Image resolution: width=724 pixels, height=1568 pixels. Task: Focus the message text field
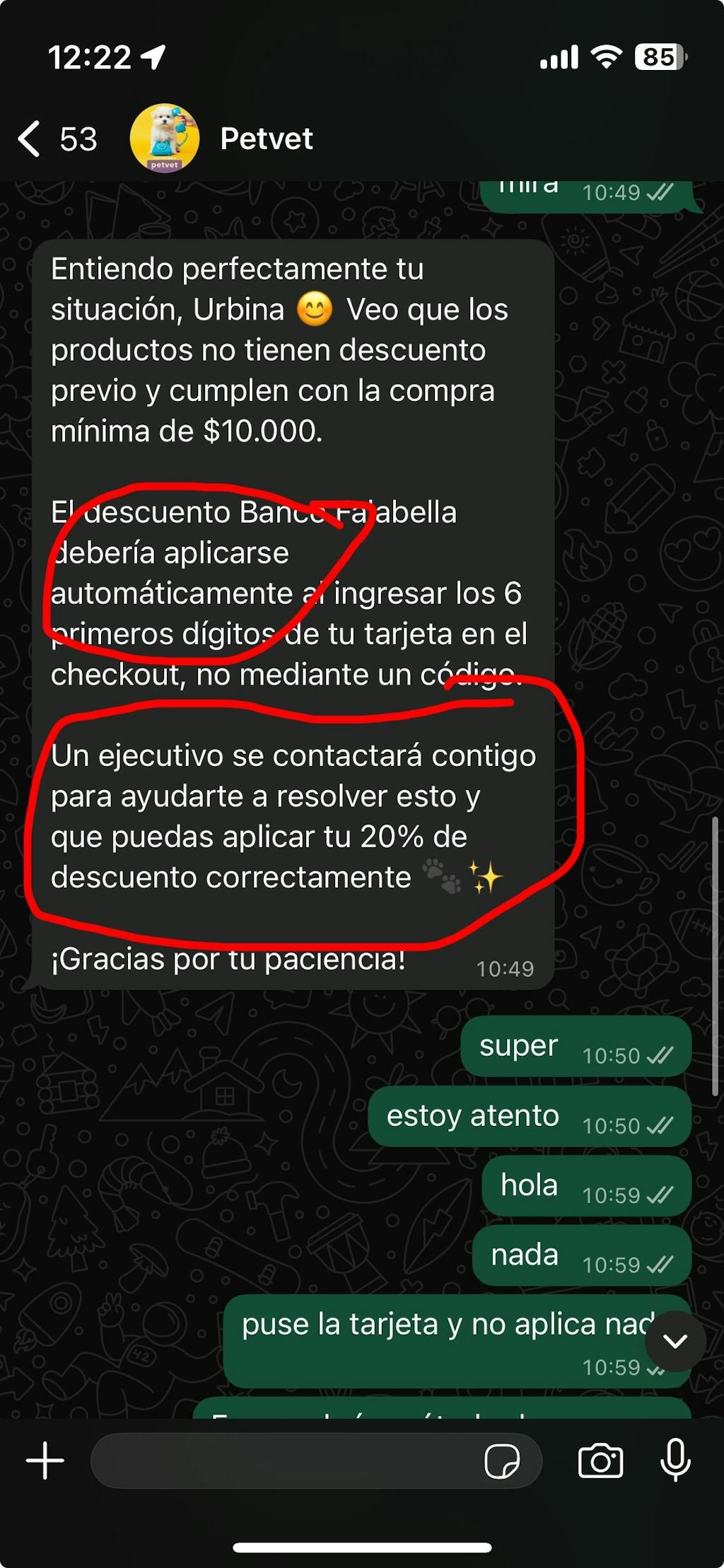[x=283, y=1460]
